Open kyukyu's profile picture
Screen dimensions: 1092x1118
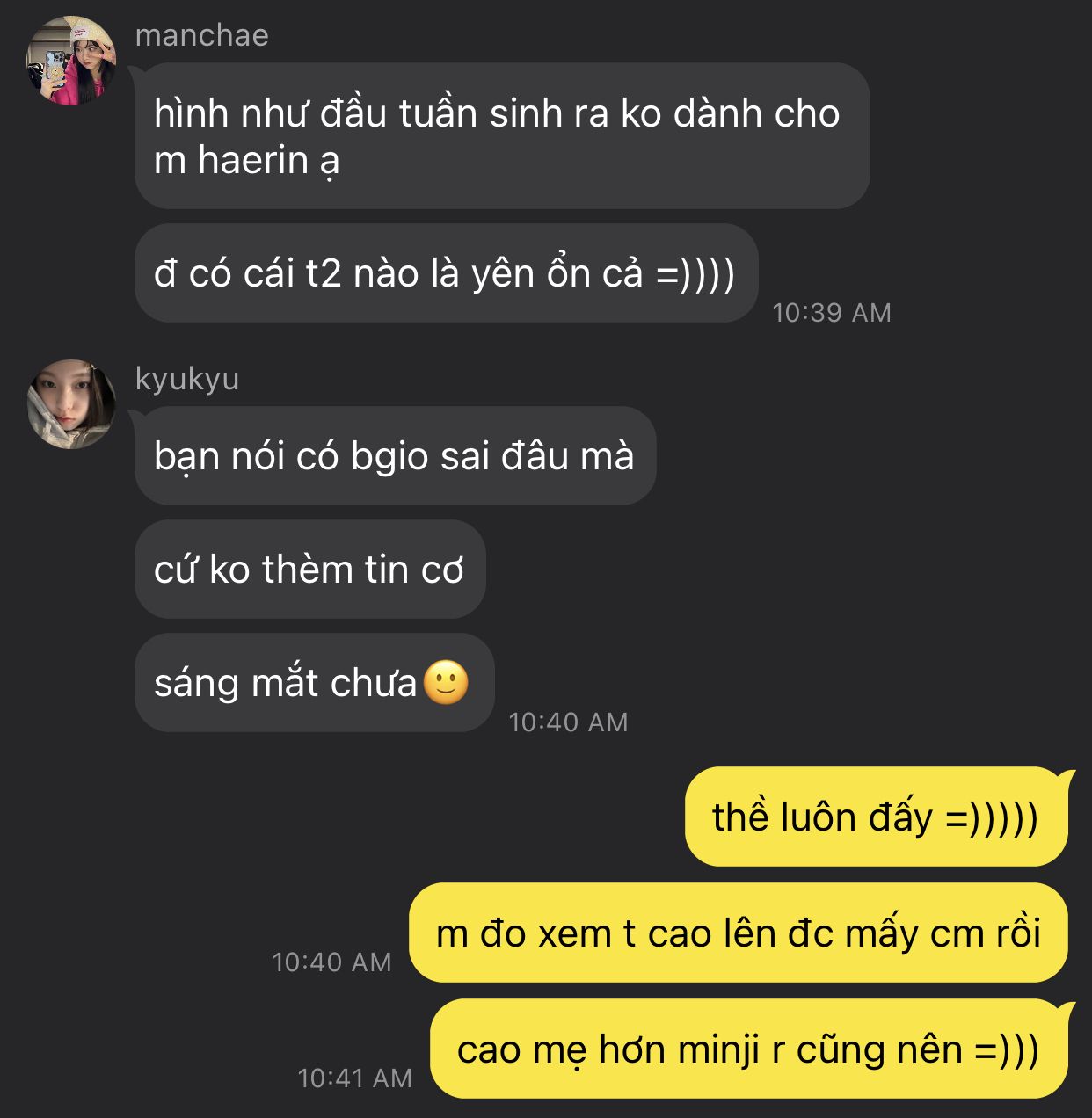click(72, 404)
